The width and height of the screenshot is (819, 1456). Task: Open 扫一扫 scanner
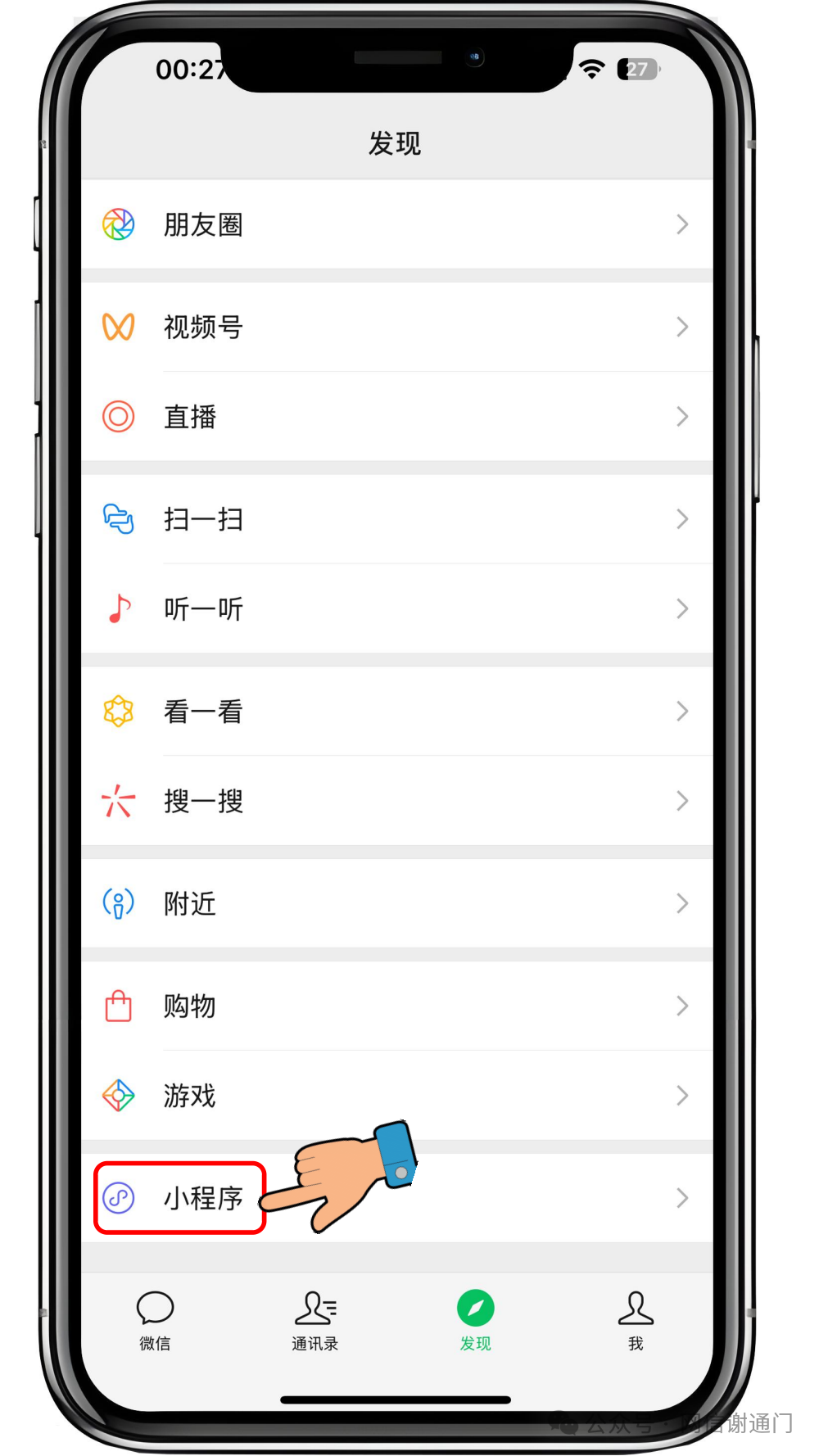tap(396, 519)
